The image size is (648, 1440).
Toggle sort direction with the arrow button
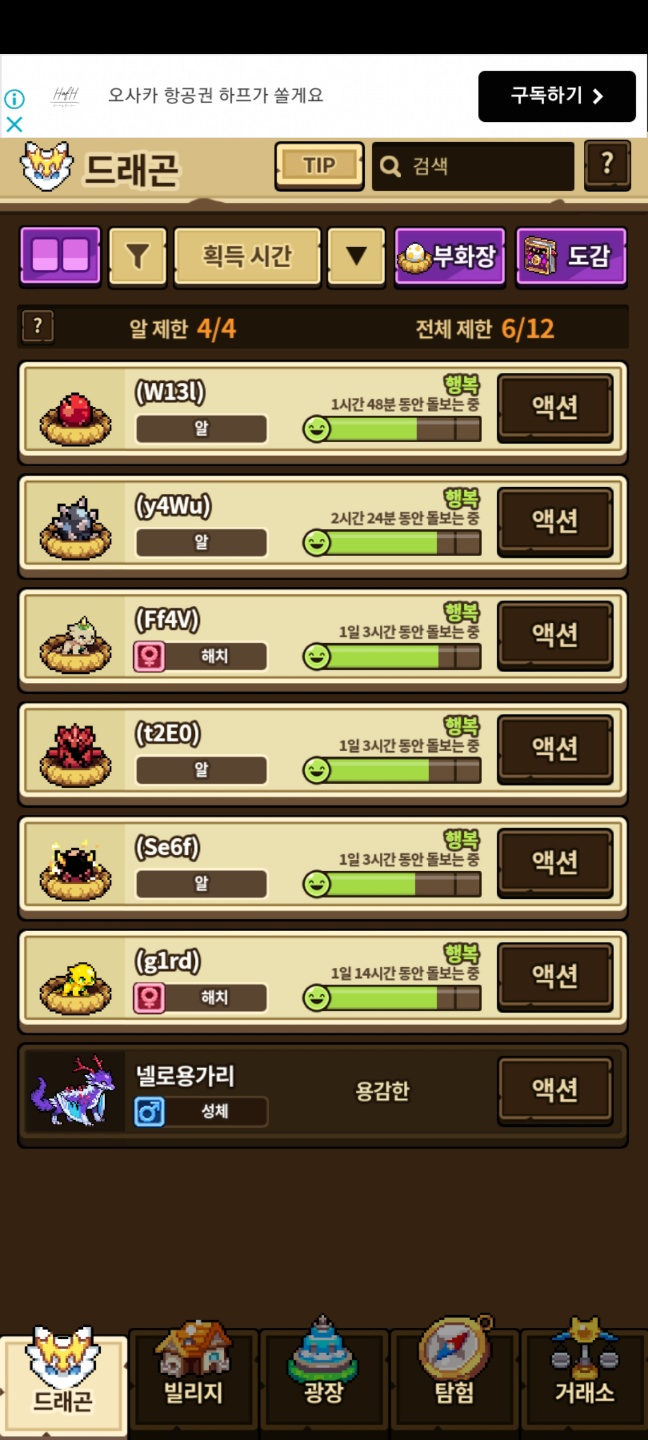coord(357,257)
